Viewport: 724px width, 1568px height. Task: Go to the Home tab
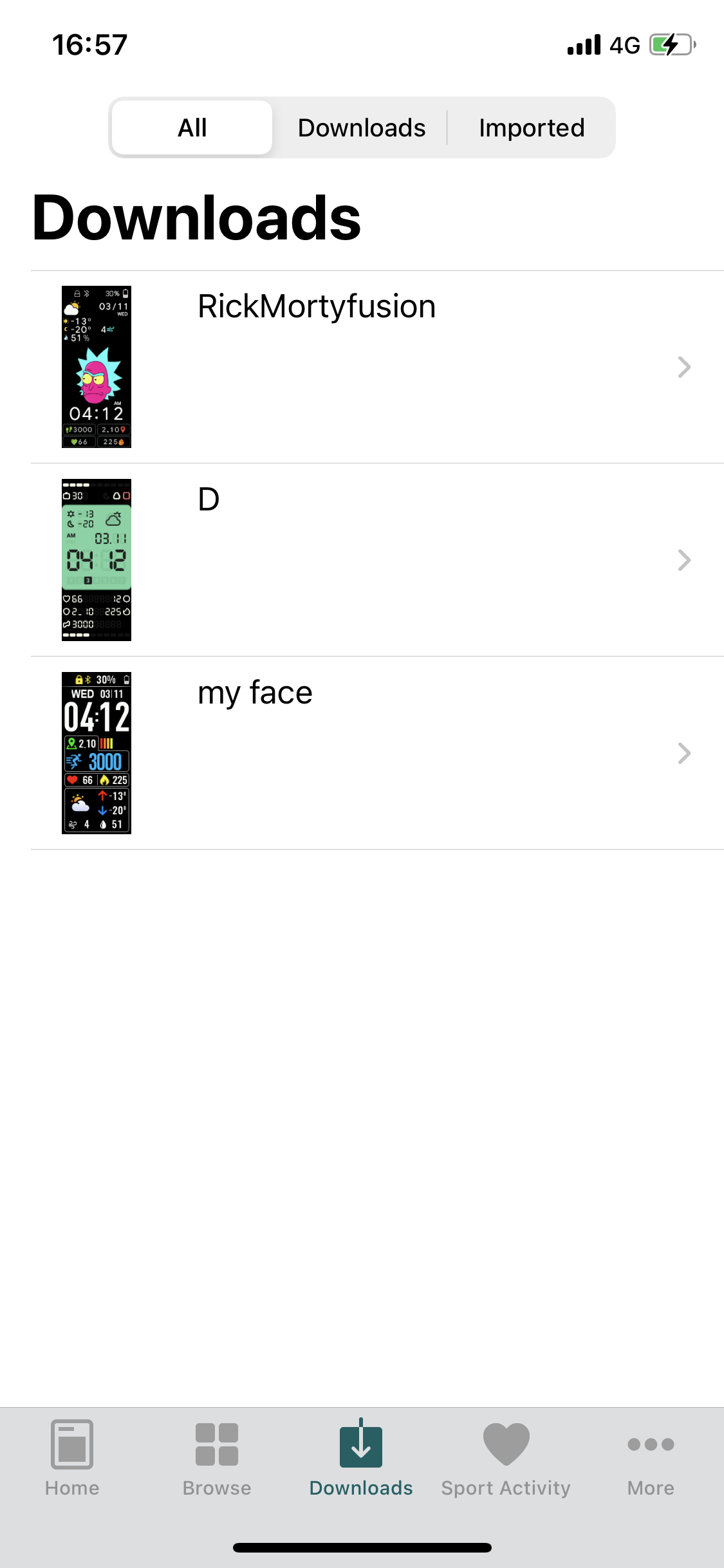coord(72,1459)
